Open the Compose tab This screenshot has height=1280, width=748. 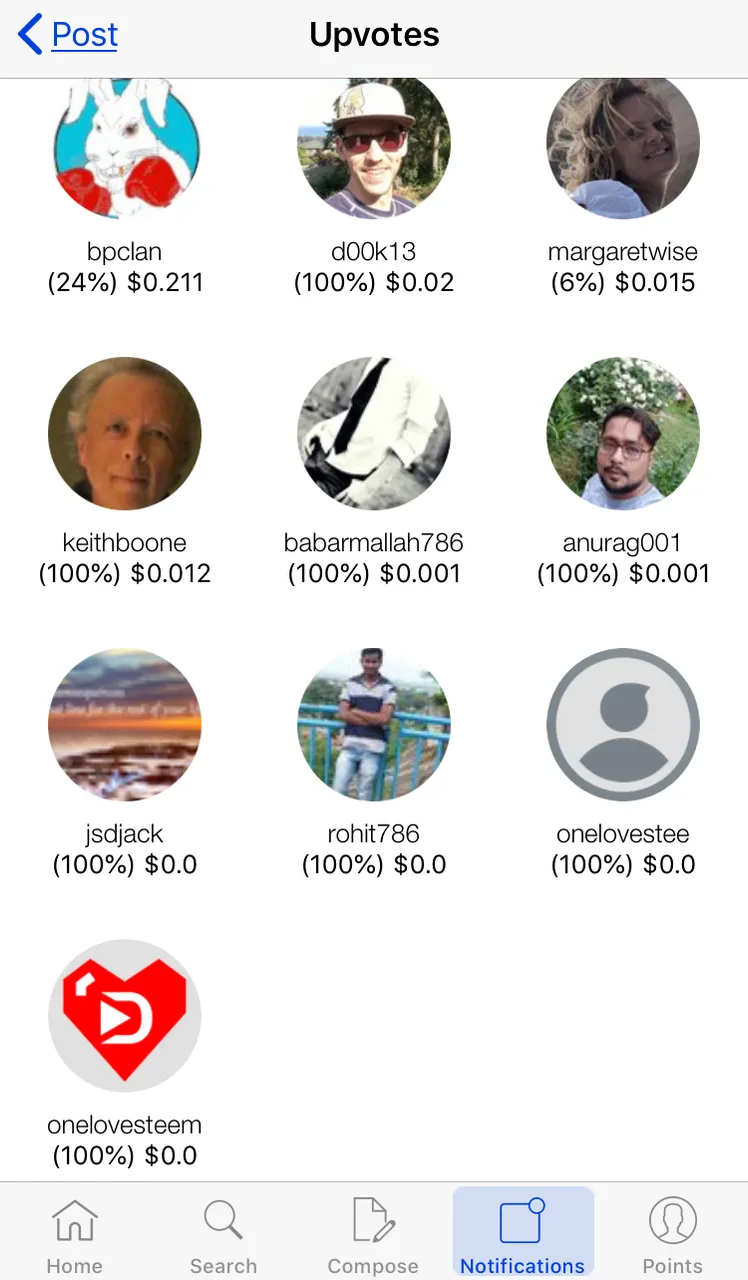pos(373,1236)
